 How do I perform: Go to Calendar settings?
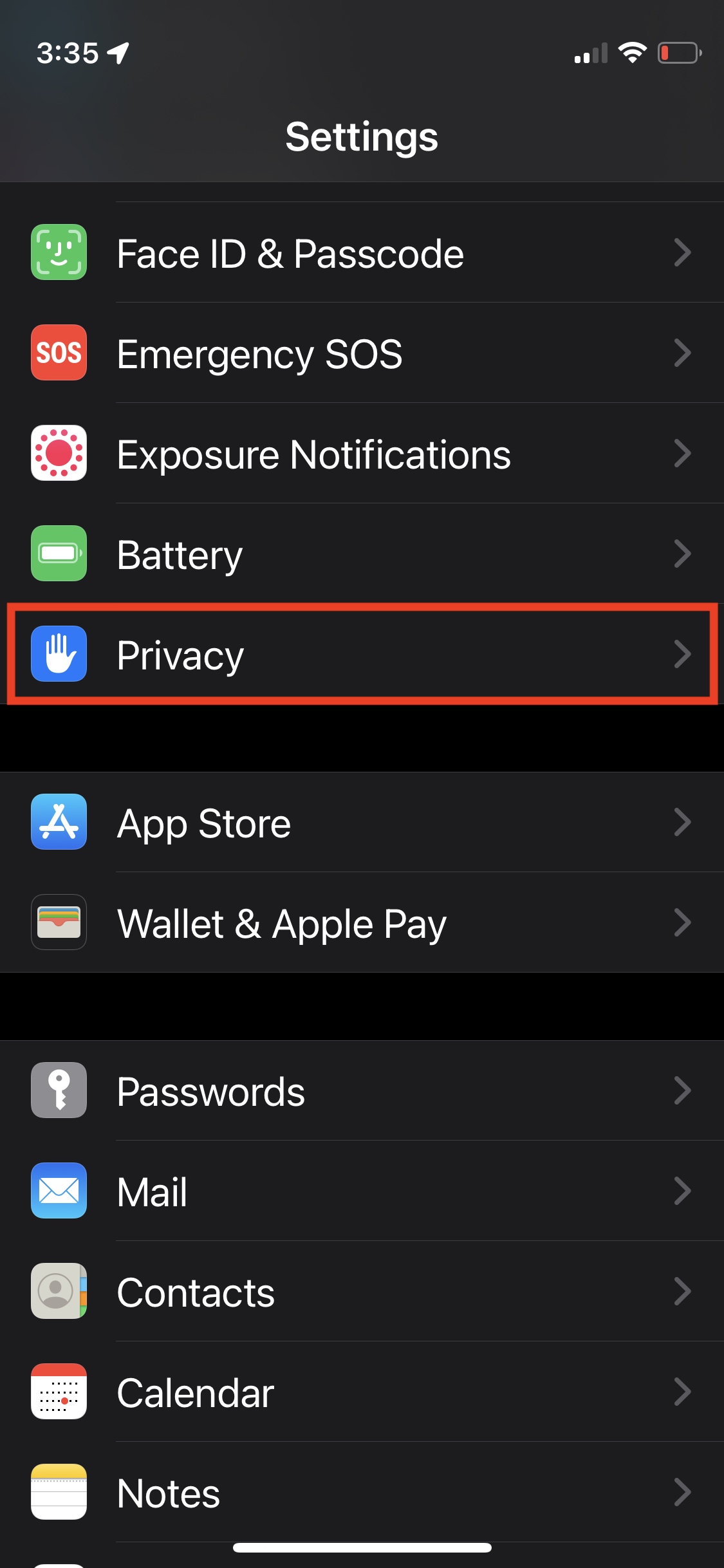point(362,1392)
